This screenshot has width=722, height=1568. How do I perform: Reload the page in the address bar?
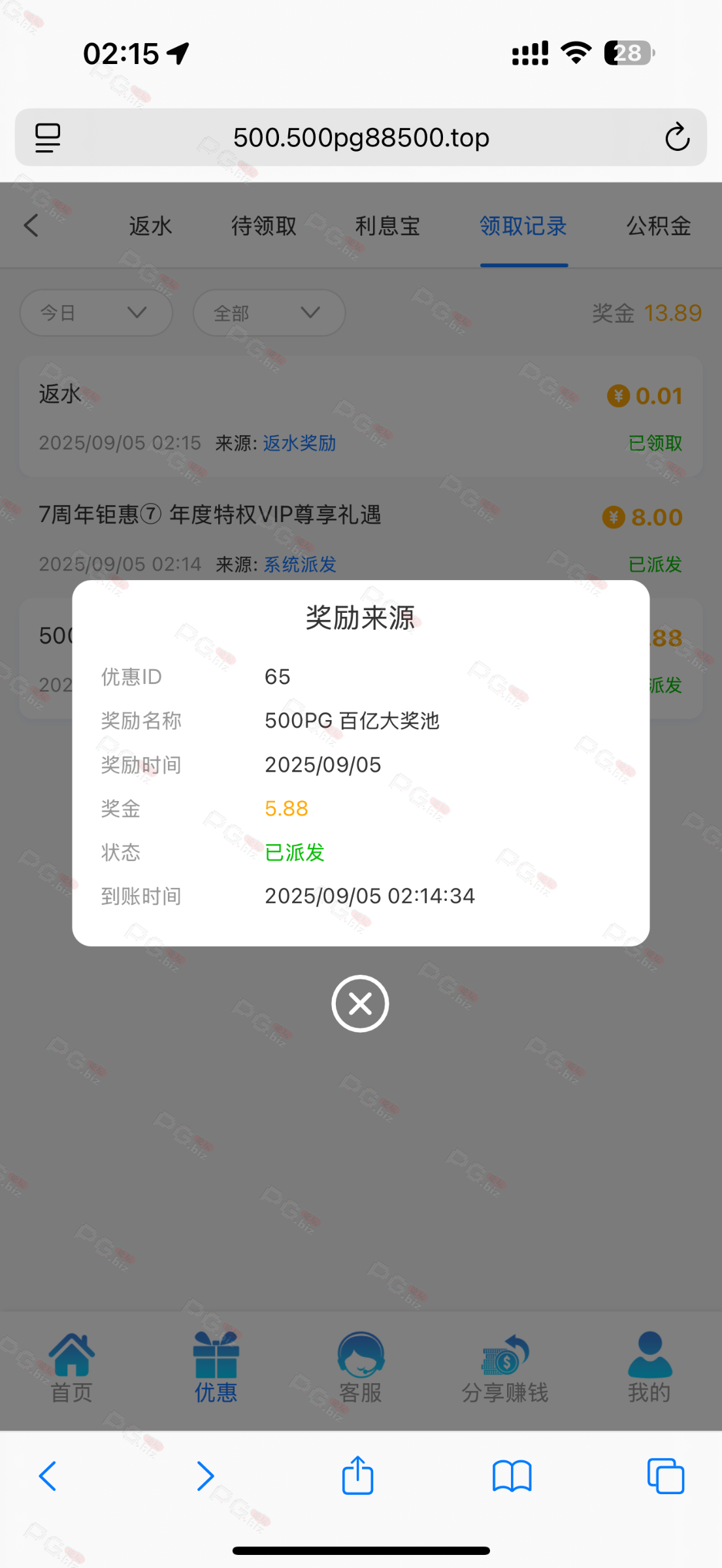(x=677, y=137)
